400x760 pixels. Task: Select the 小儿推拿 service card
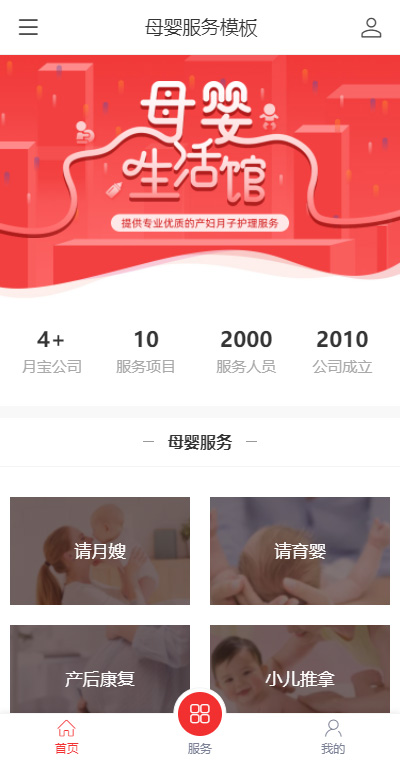click(300, 669)
